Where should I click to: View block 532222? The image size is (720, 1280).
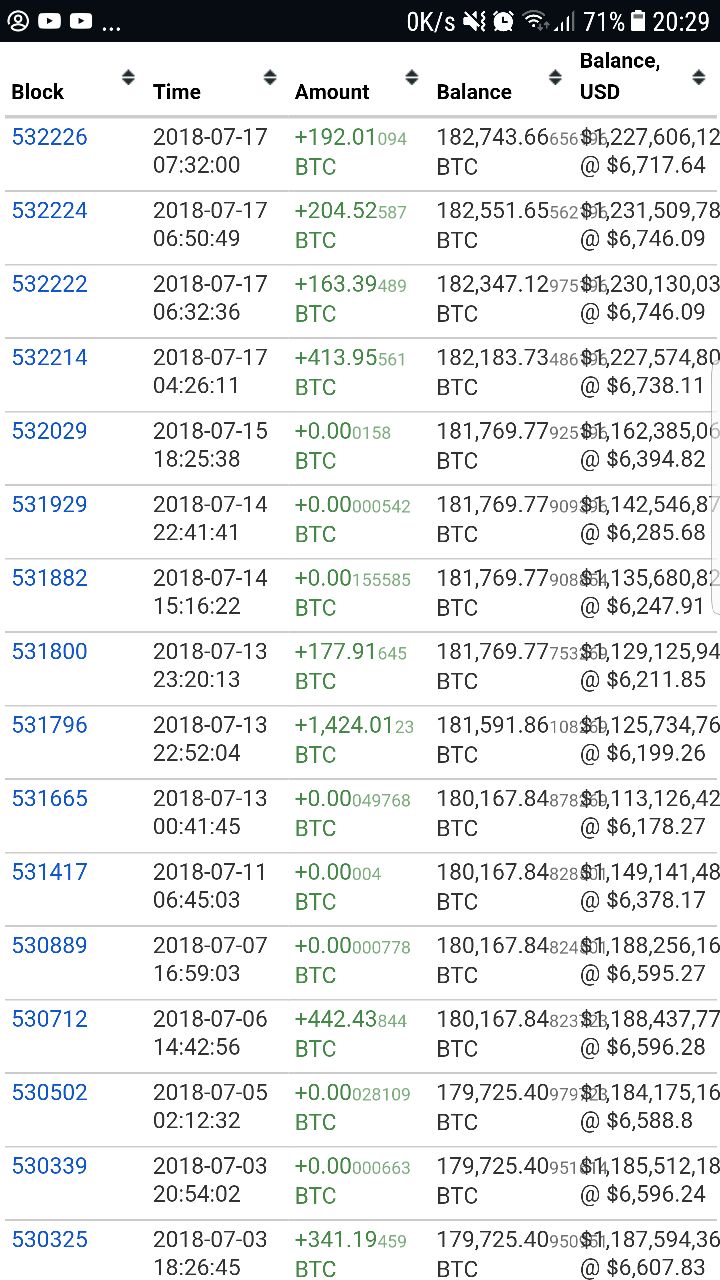click(49, 284)
